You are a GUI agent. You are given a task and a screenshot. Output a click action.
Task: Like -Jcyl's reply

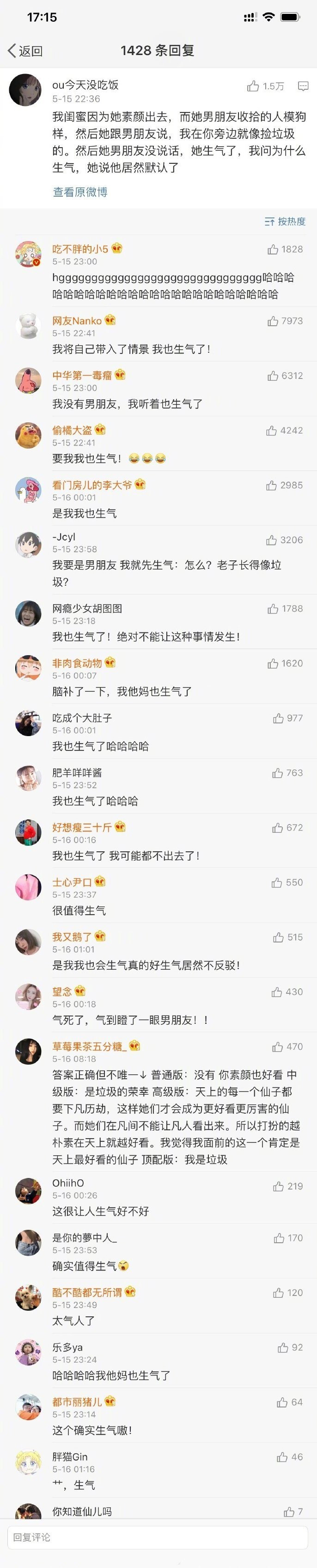point(272,540)
